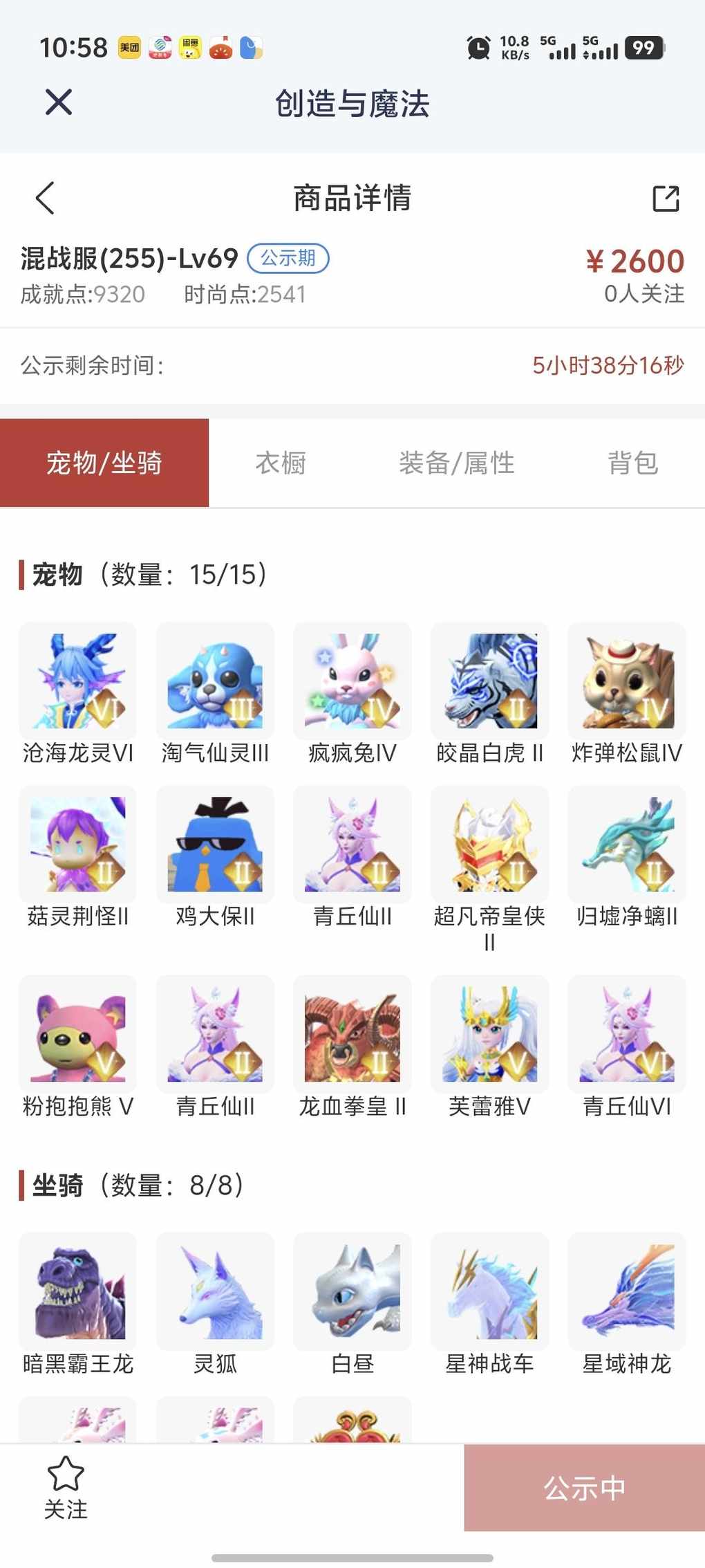Share this listing via the share icon
The image size is (705, 1568).
[x=666, y=199]
